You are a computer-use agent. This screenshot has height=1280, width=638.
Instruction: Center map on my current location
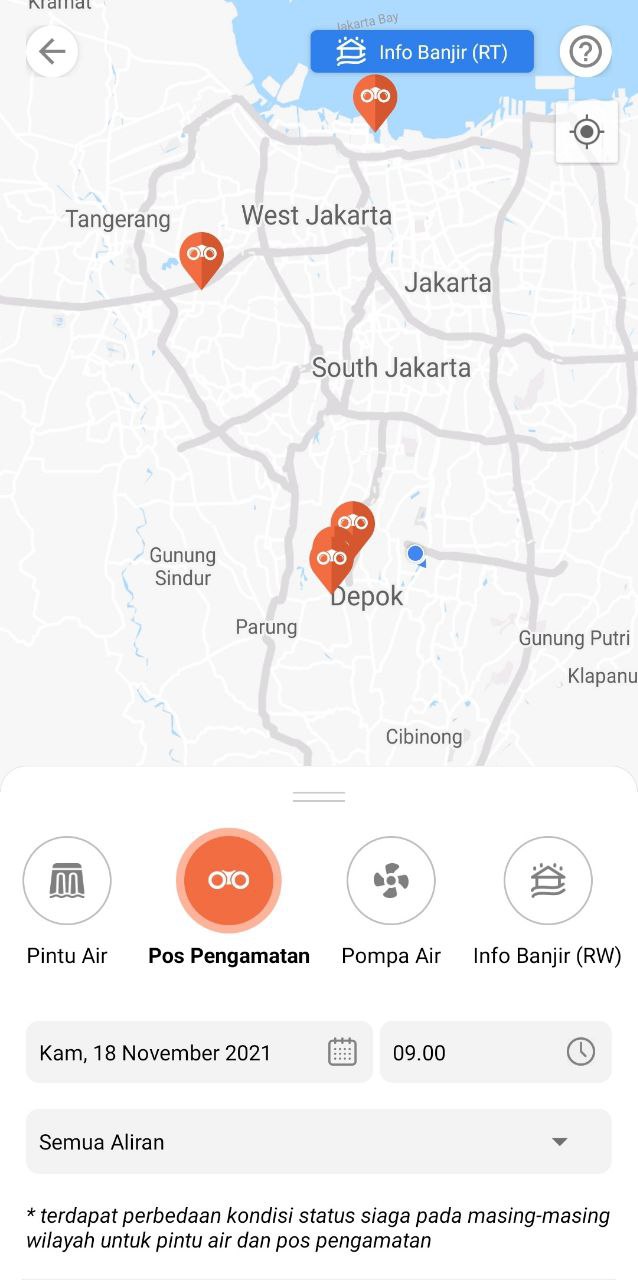coord(587,132)
